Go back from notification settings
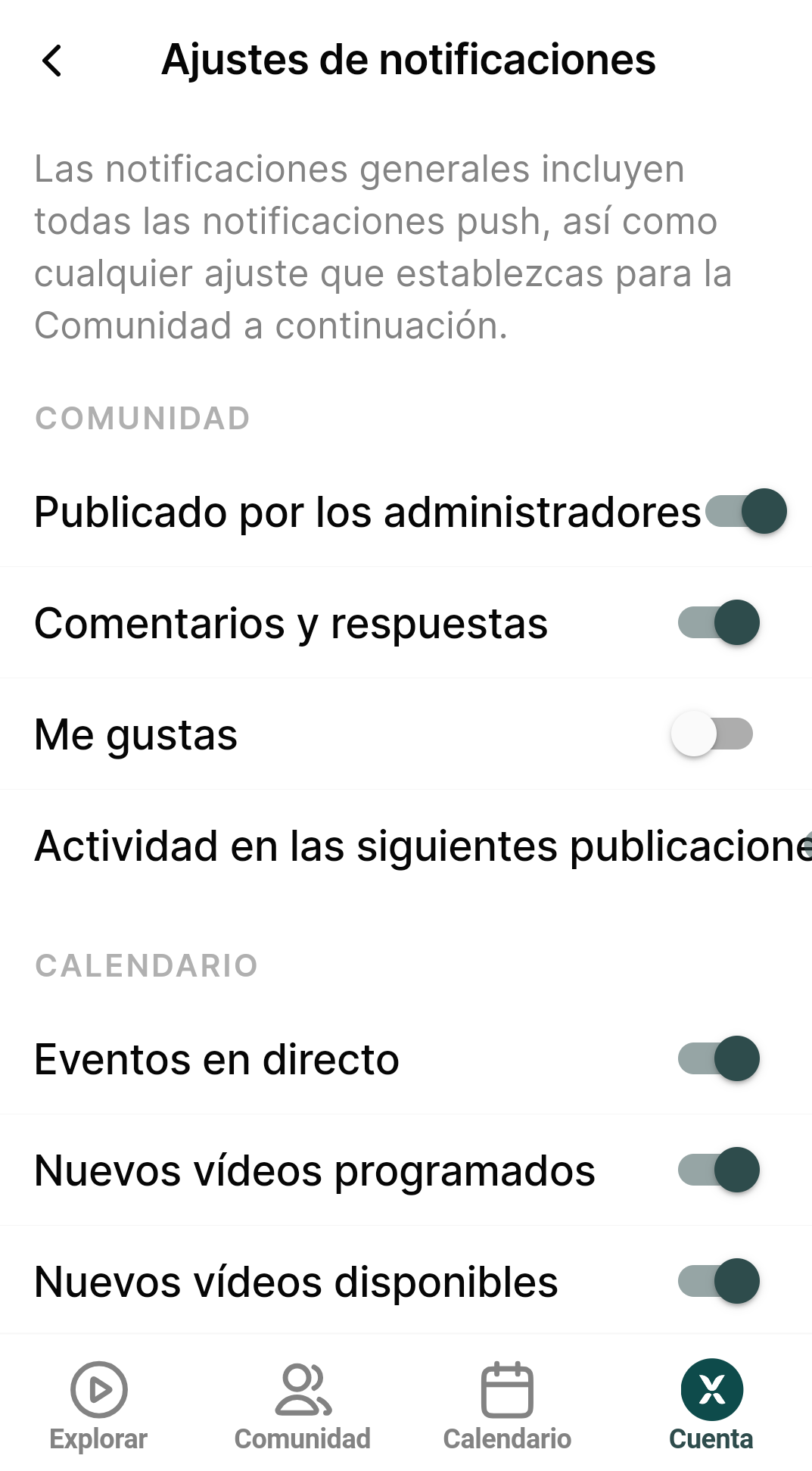This screenshot has width=812, height=1471. coord(51,61)
